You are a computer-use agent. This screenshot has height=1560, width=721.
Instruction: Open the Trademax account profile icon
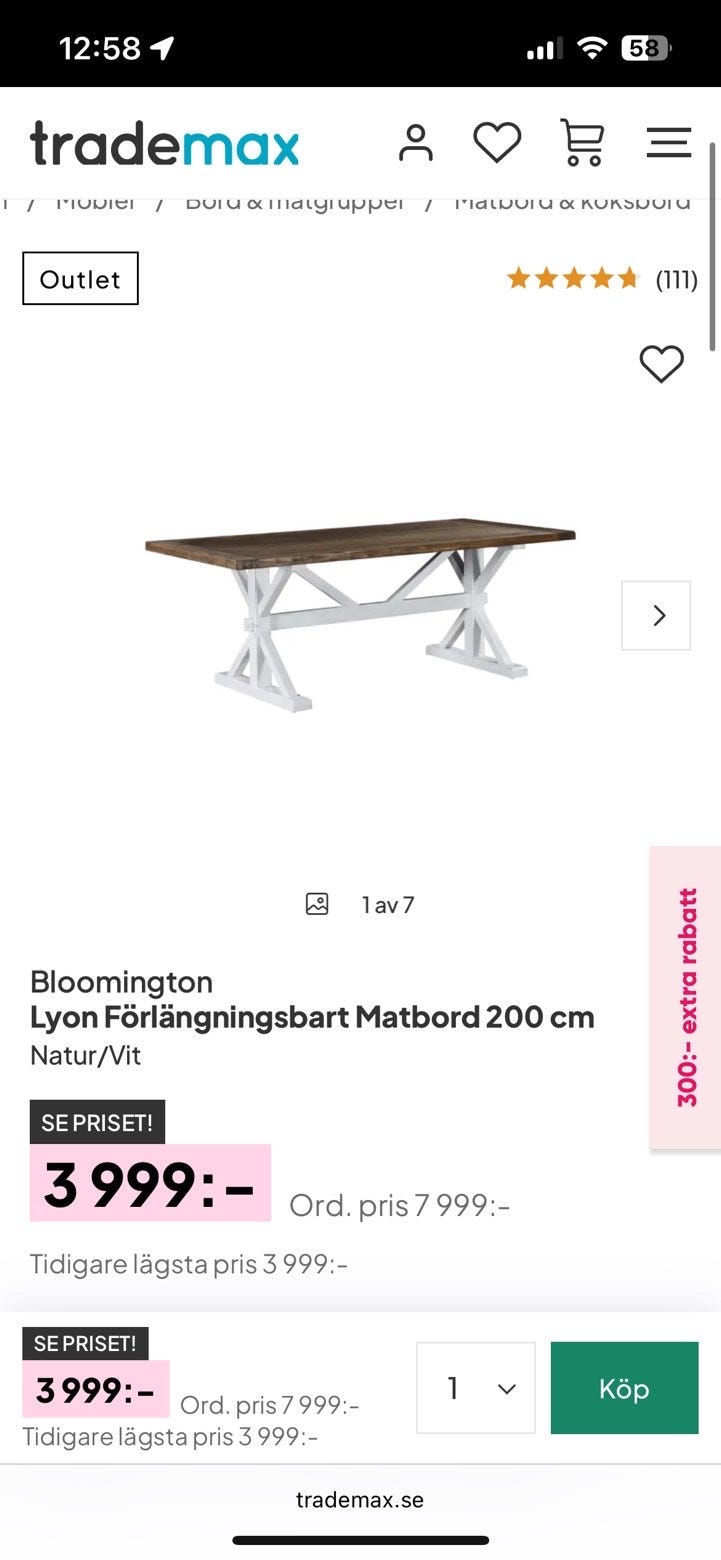pyautogui.click(x=416, y=143)
